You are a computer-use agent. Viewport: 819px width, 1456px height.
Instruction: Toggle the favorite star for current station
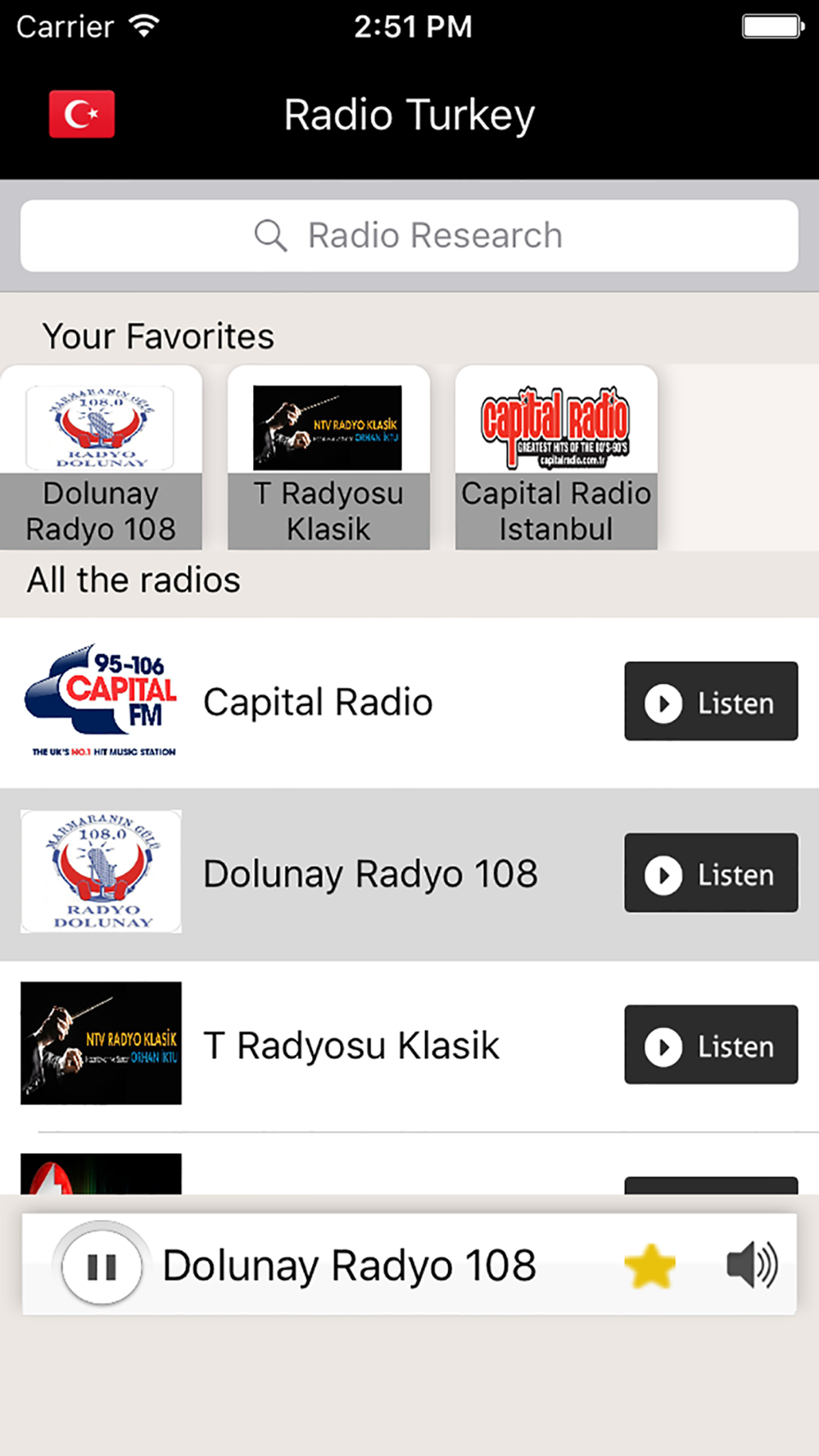point(649,1266)
